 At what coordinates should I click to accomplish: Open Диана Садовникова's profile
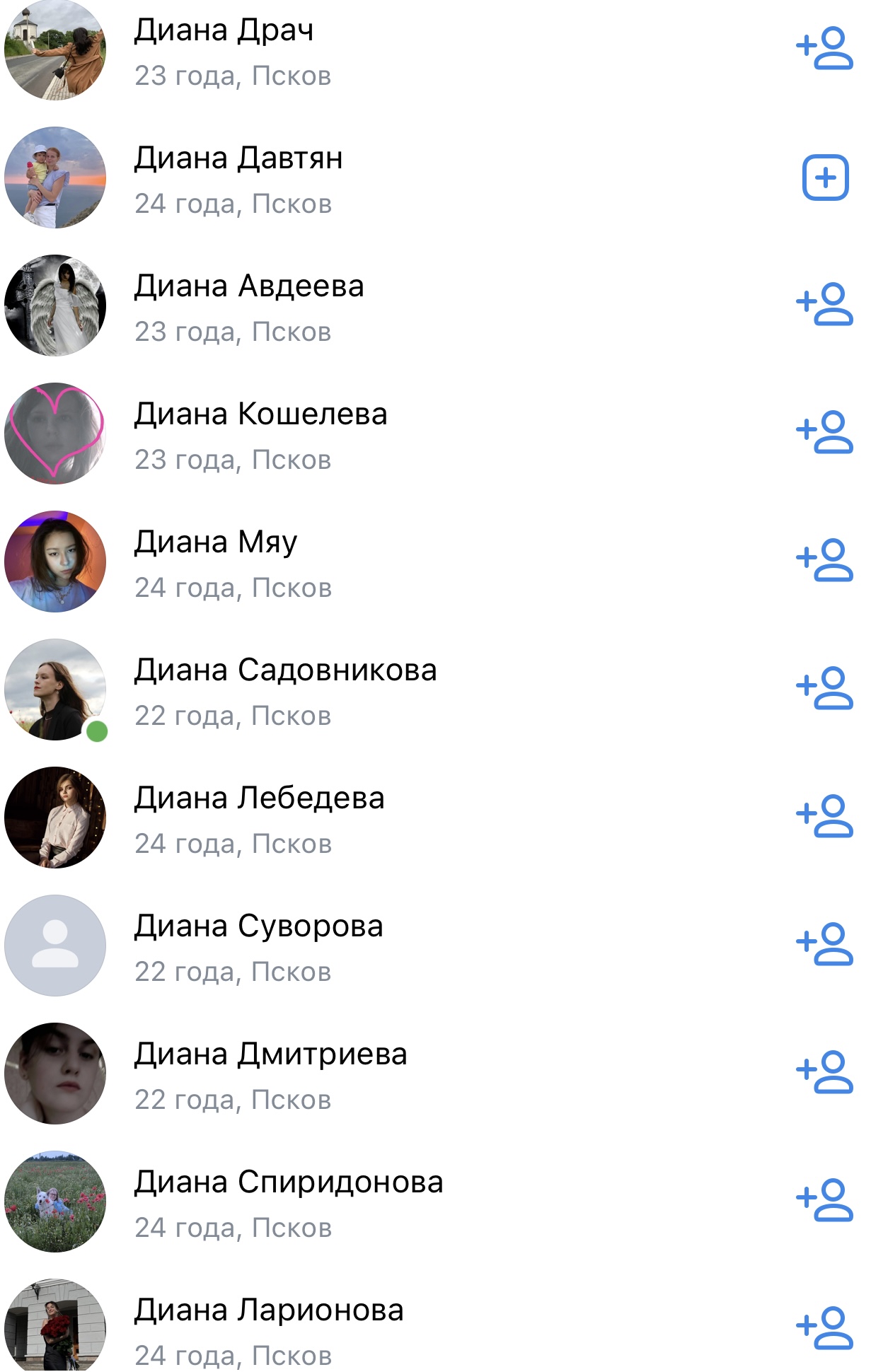[x=435, y=690]
